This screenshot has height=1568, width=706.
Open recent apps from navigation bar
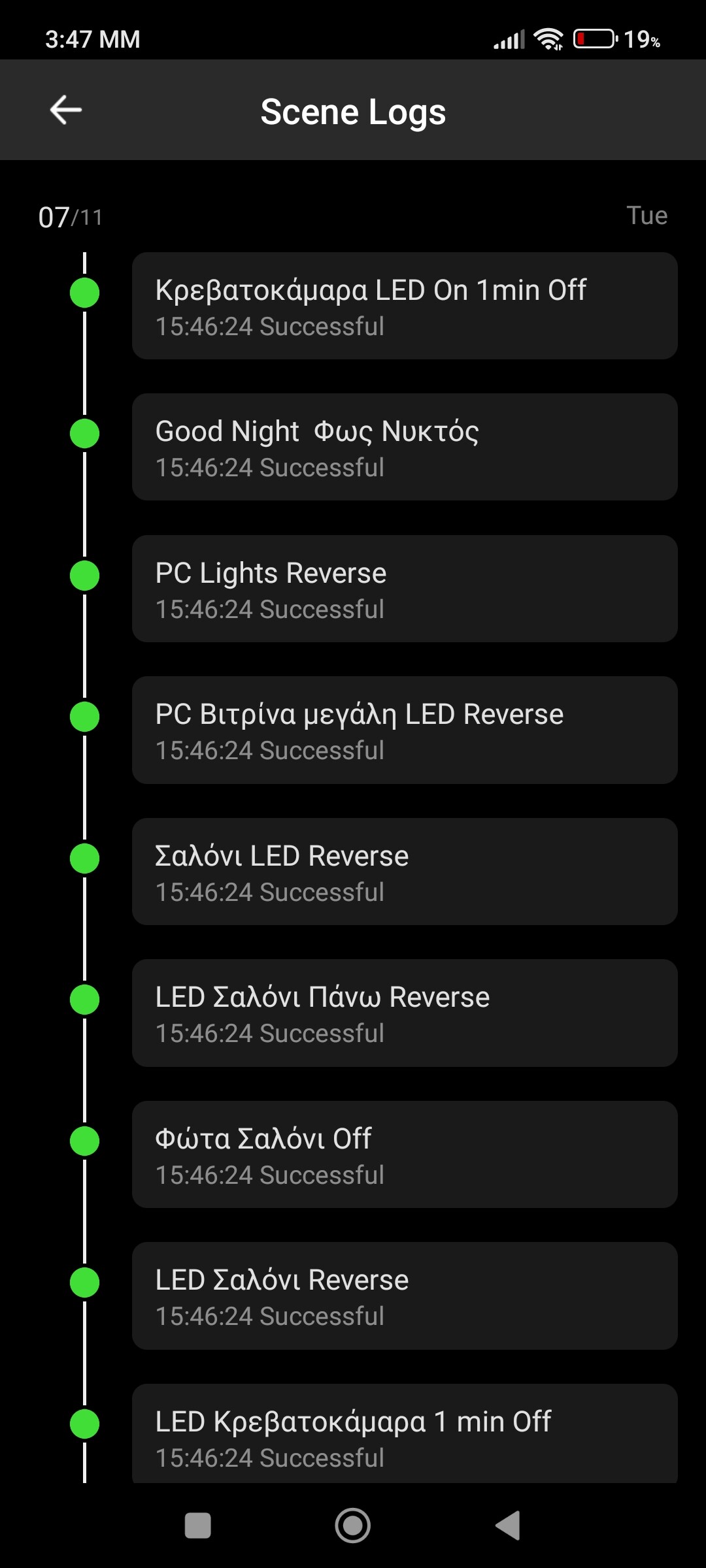click(x=198, y=1526)
